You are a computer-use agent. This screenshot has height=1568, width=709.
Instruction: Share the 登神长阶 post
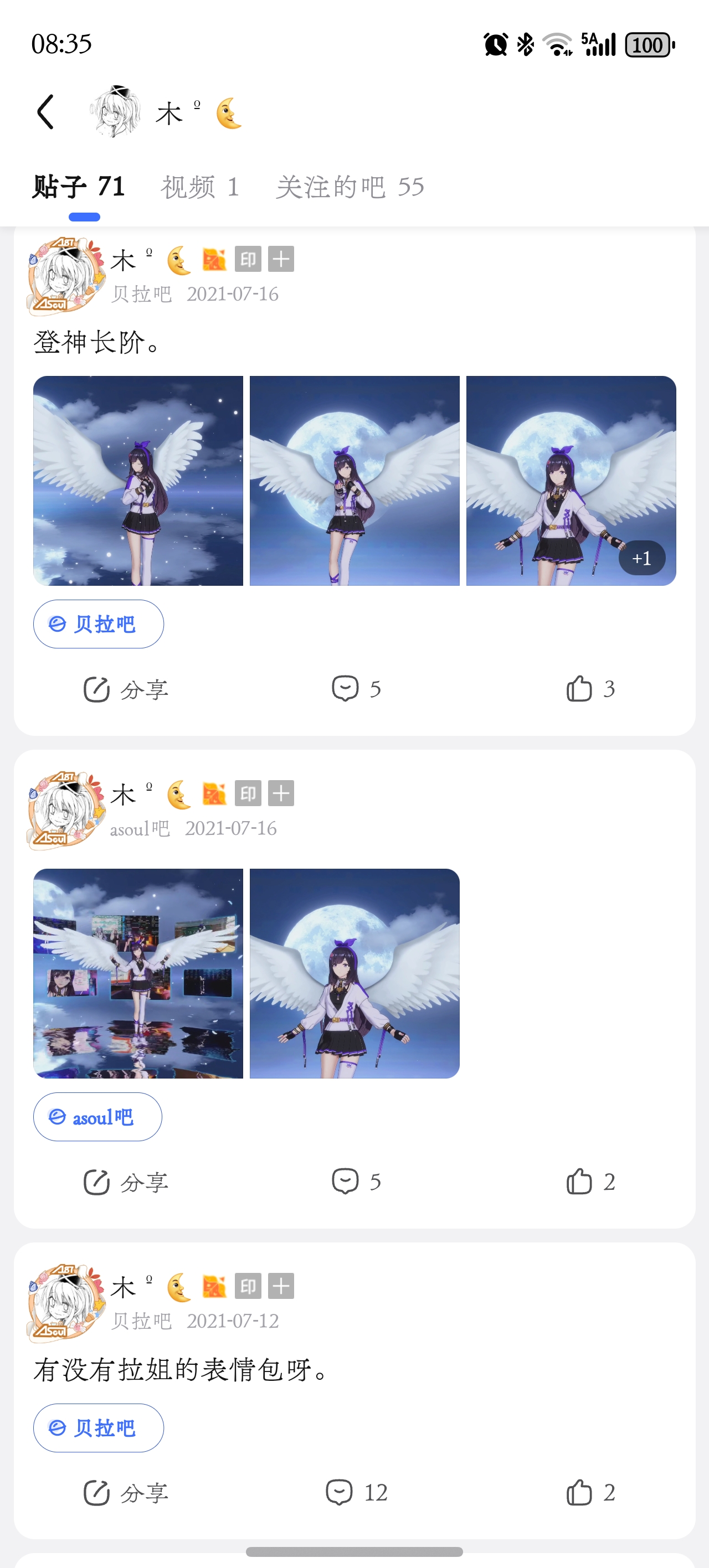pos(126,690)
